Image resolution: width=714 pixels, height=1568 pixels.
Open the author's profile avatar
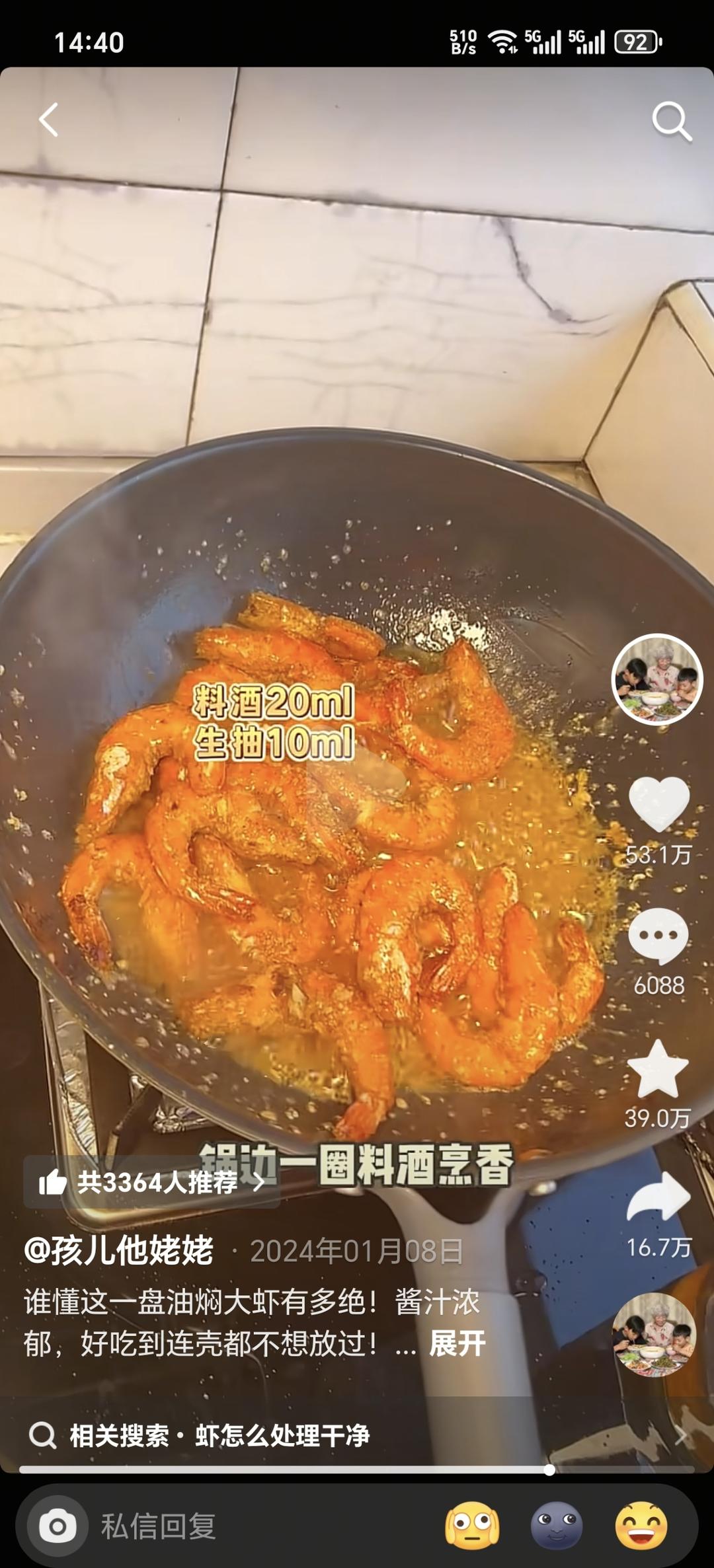click(x=656, y=679)
